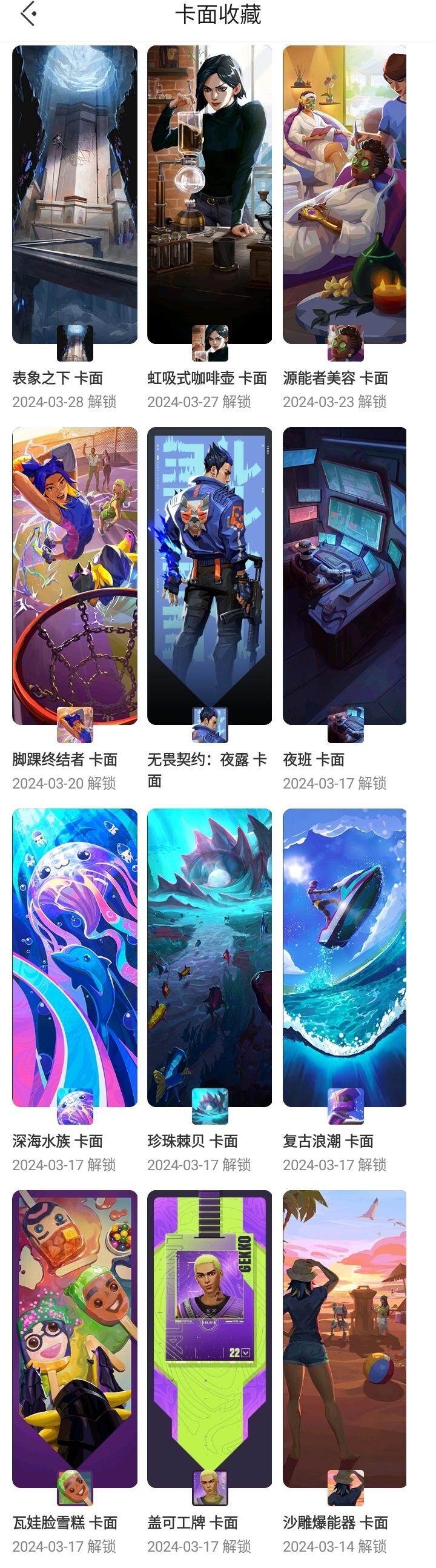This screenshot has height=1568, width=436.
Task: View the 夜班 card
Action: click(x=345, y=576)
